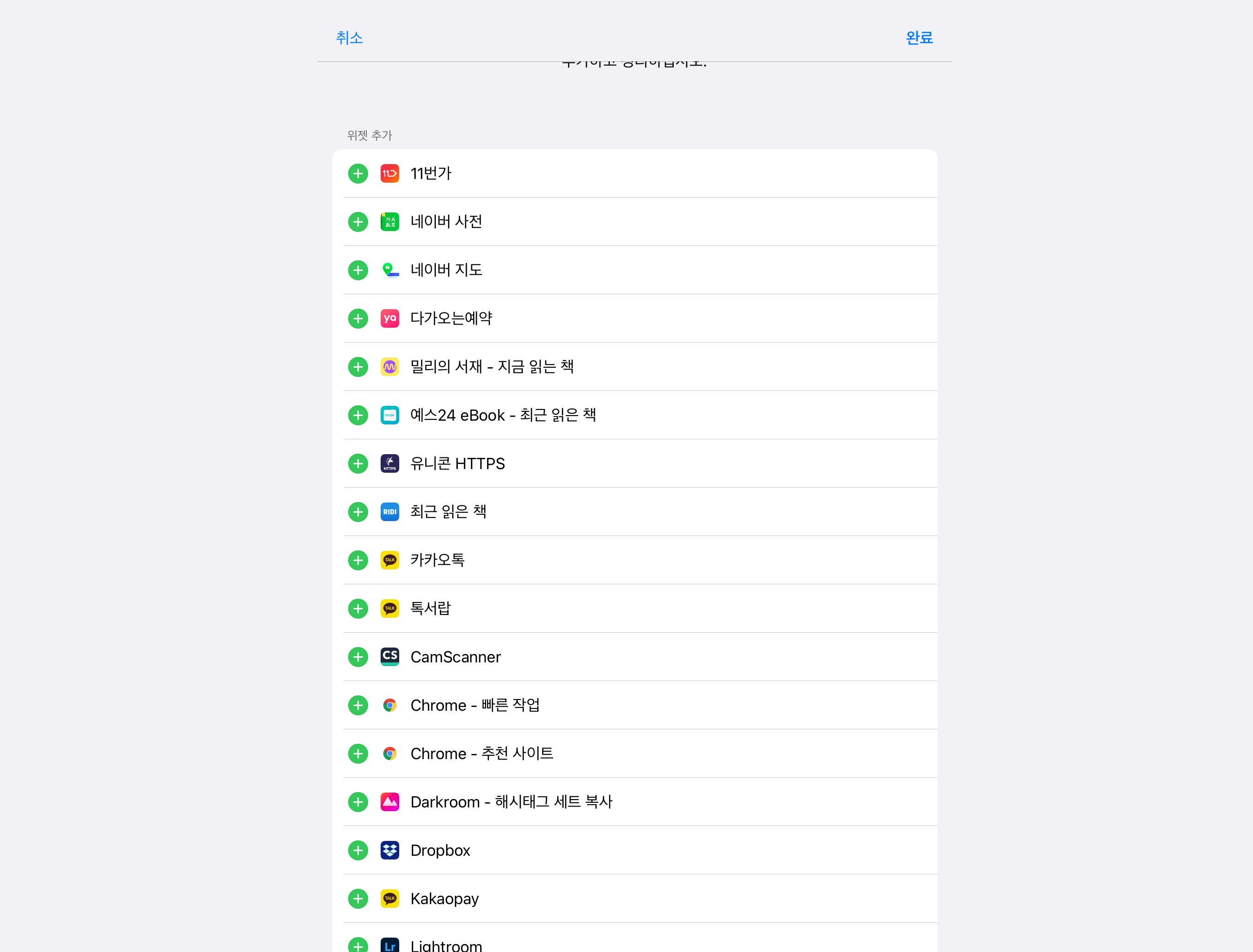Add the 네이버 사전 widget
Screen dimensions: 1253x952
[358, 222]
